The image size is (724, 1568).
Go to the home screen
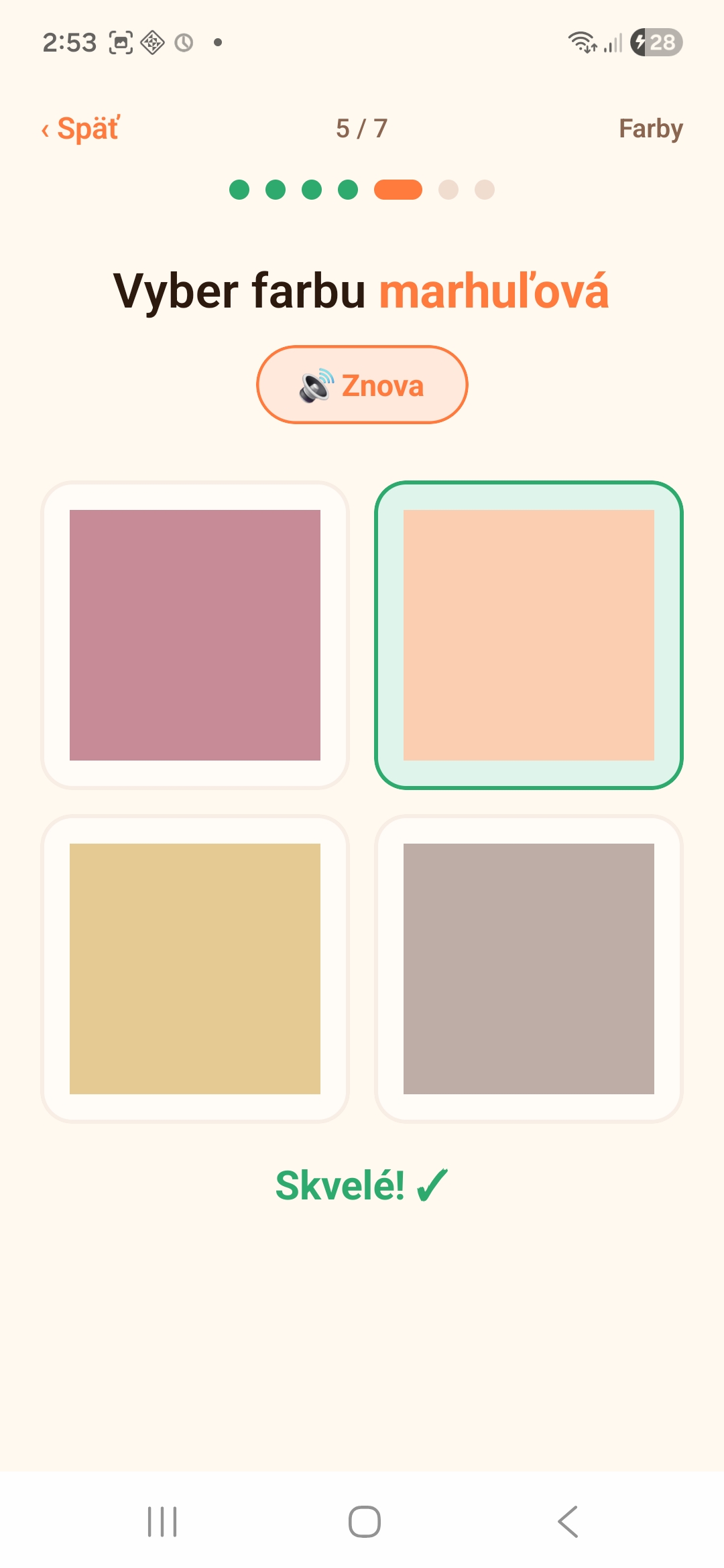tap(365, 1521)
